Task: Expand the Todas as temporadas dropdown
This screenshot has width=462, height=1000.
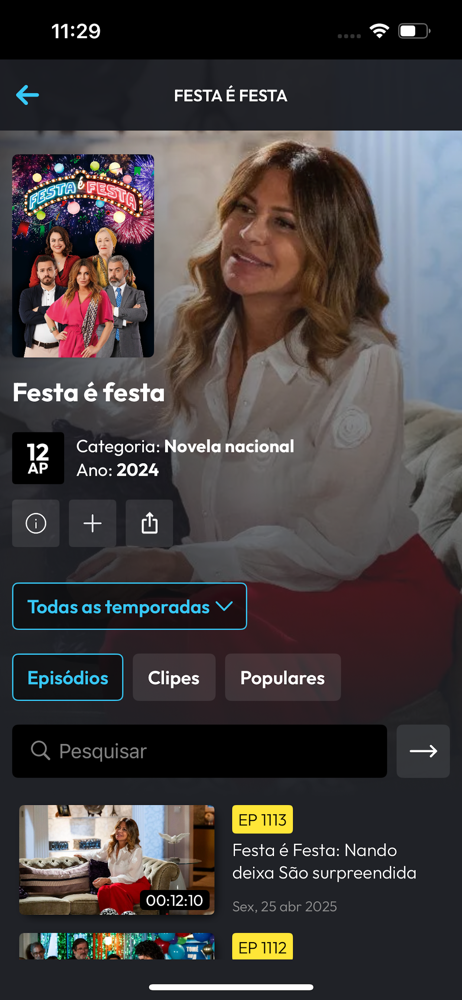Action: 130,606
